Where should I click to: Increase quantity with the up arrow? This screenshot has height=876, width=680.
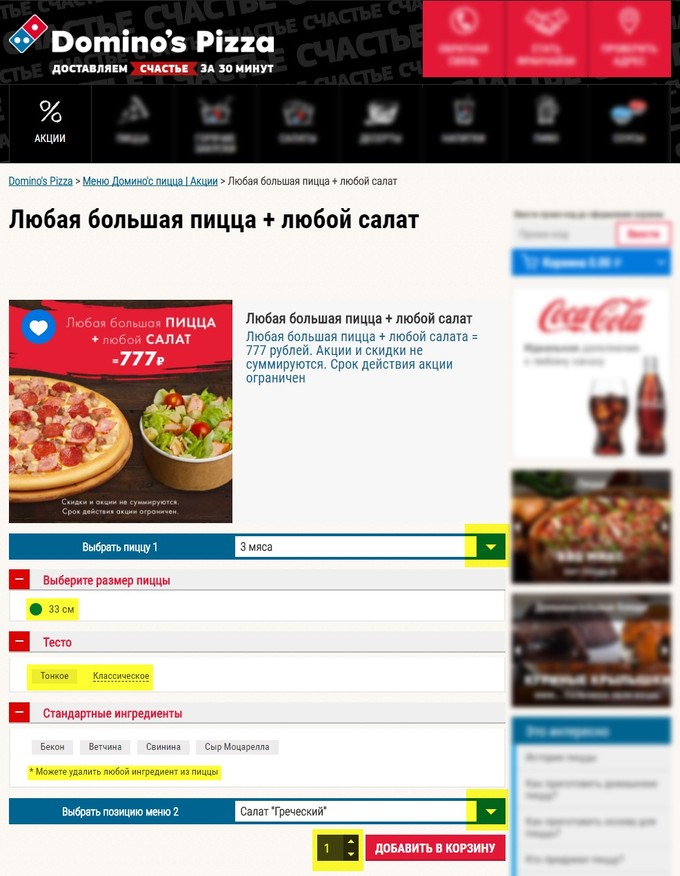[350, 843]
